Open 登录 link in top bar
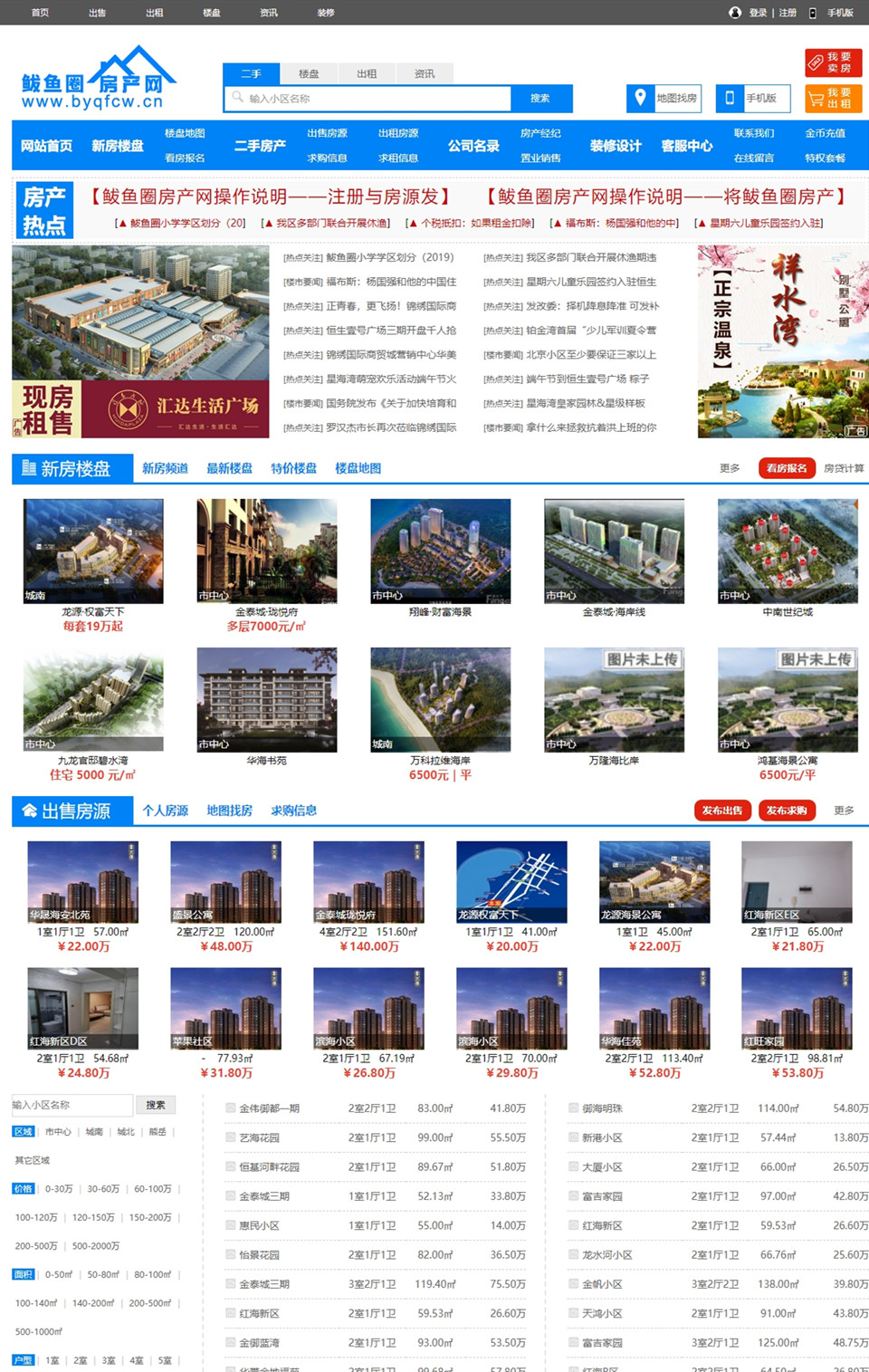Image resolution: width=869 pixels, height=1372 pixels. (x=758, y=13)
